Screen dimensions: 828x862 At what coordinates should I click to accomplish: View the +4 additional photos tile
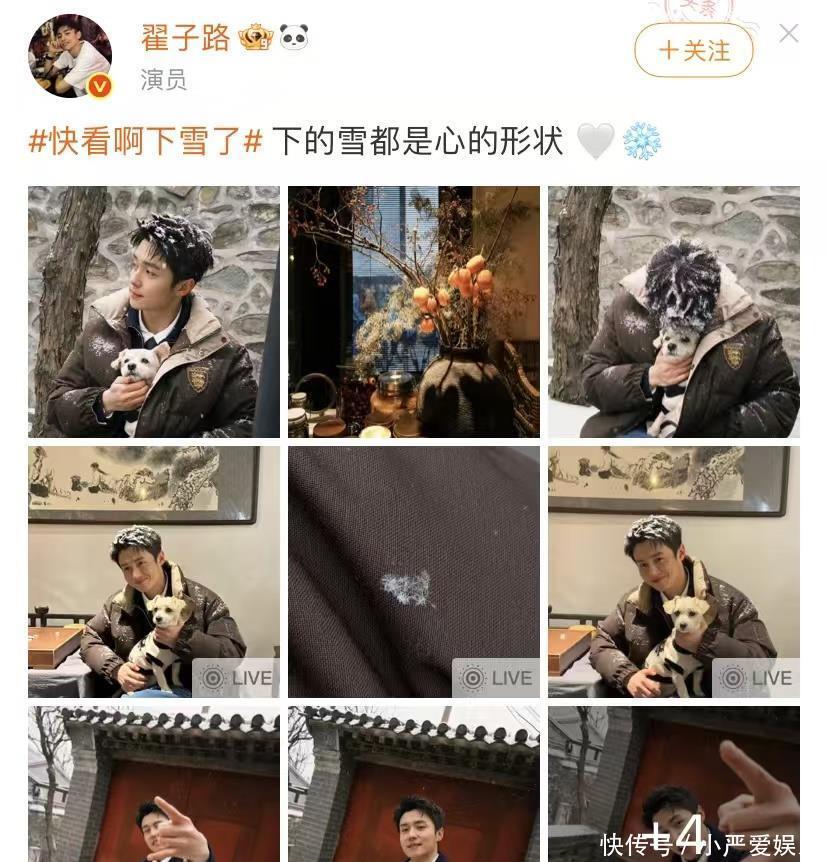(x=674, y=784)
